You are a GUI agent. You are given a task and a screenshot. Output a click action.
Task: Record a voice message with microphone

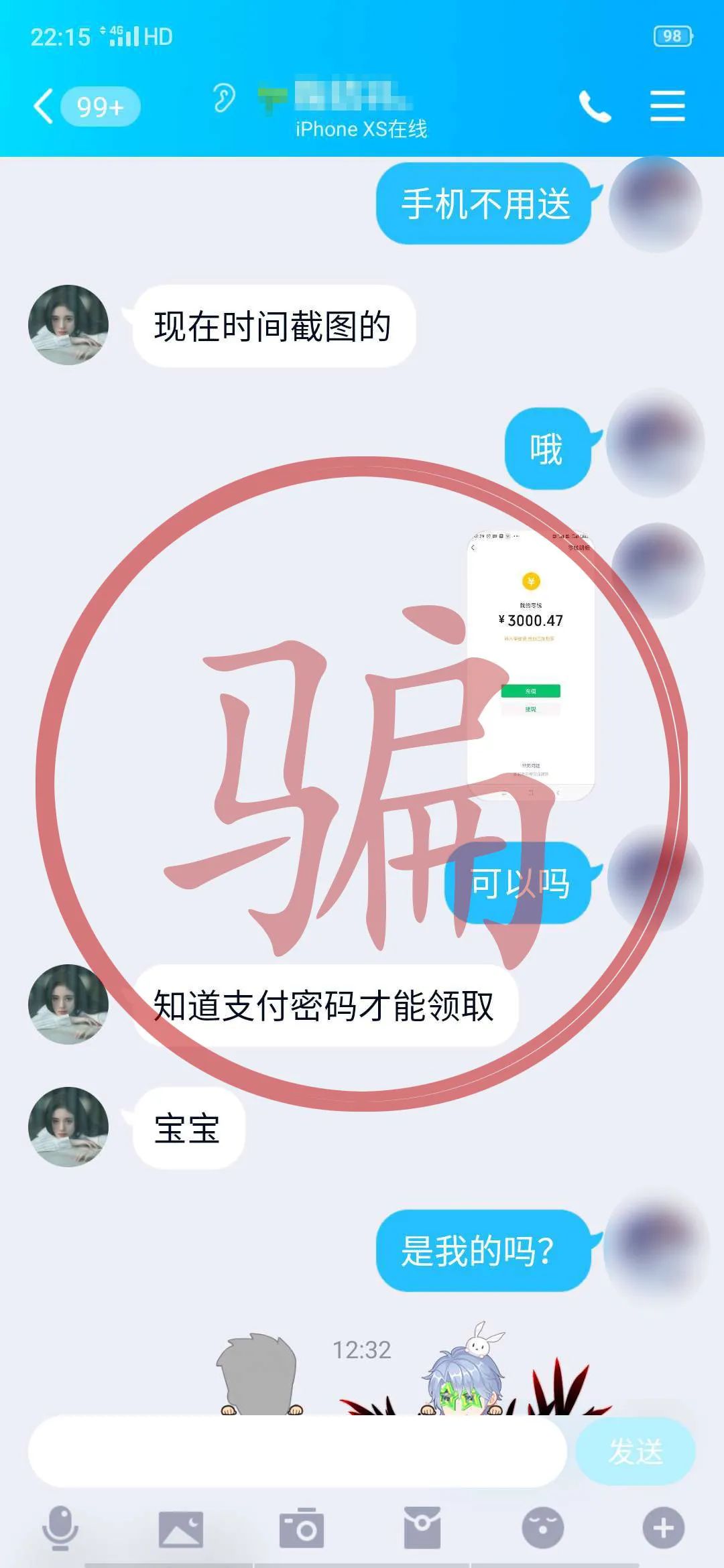click(60, 1528)
